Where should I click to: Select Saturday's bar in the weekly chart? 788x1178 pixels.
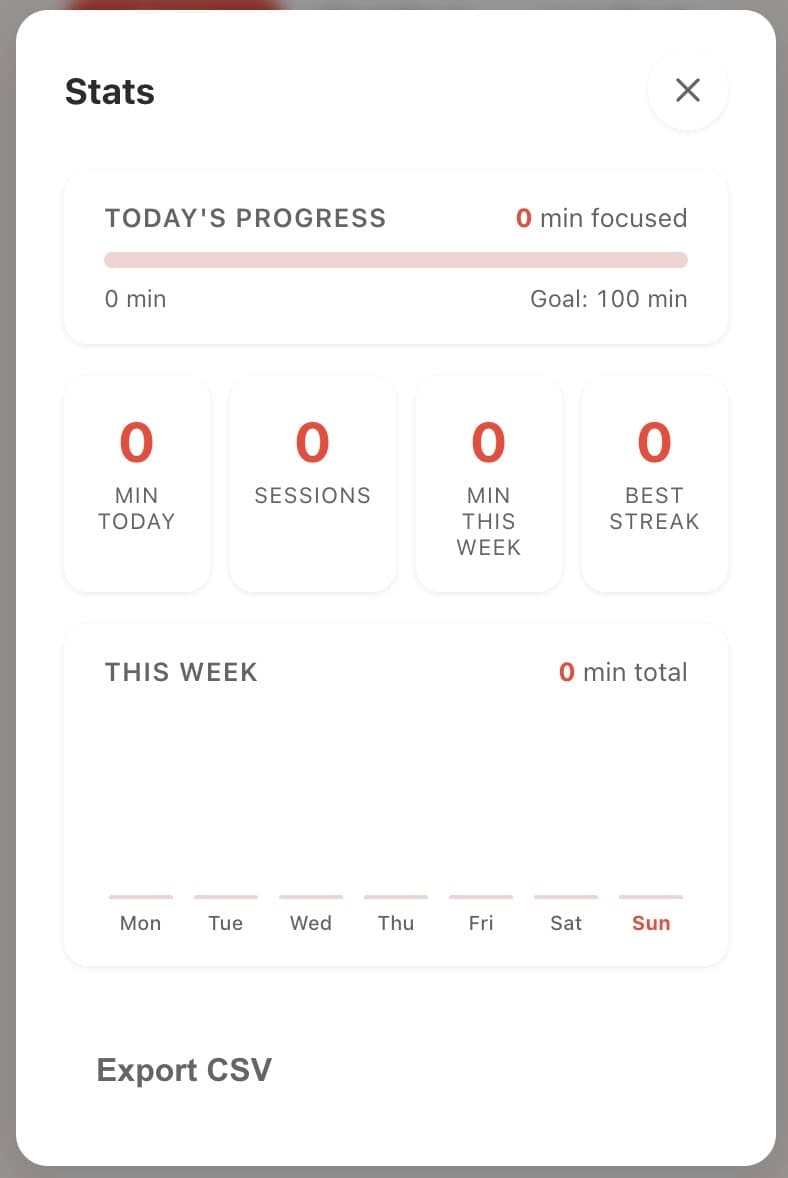click(x=565, y=895)
